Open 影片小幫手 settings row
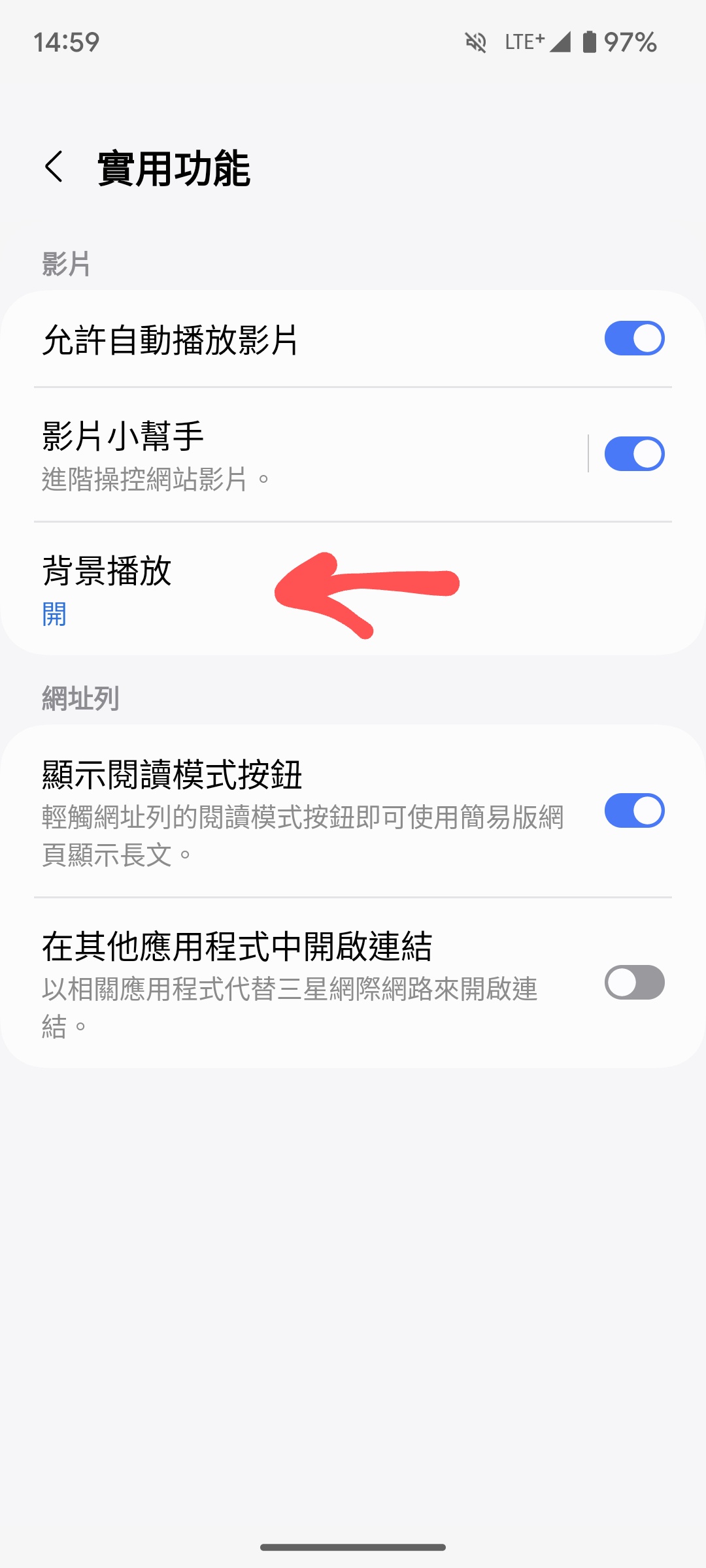The image size is (706, 1568). [x=261, y=455]
